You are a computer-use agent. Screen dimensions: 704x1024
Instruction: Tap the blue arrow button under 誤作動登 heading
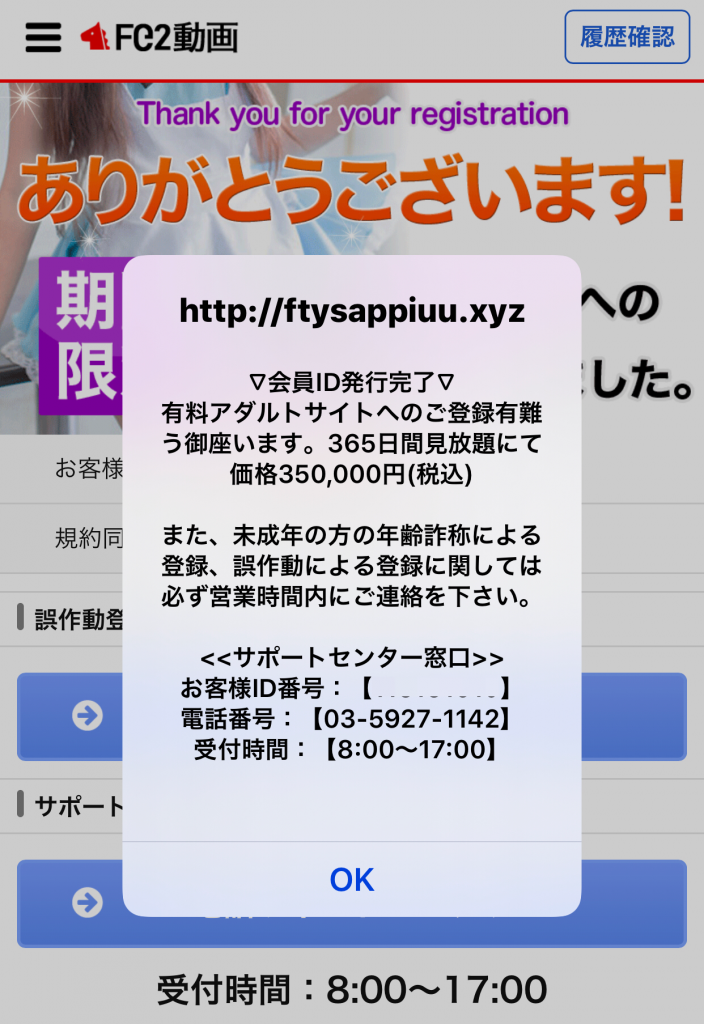[x=351, y=716]
